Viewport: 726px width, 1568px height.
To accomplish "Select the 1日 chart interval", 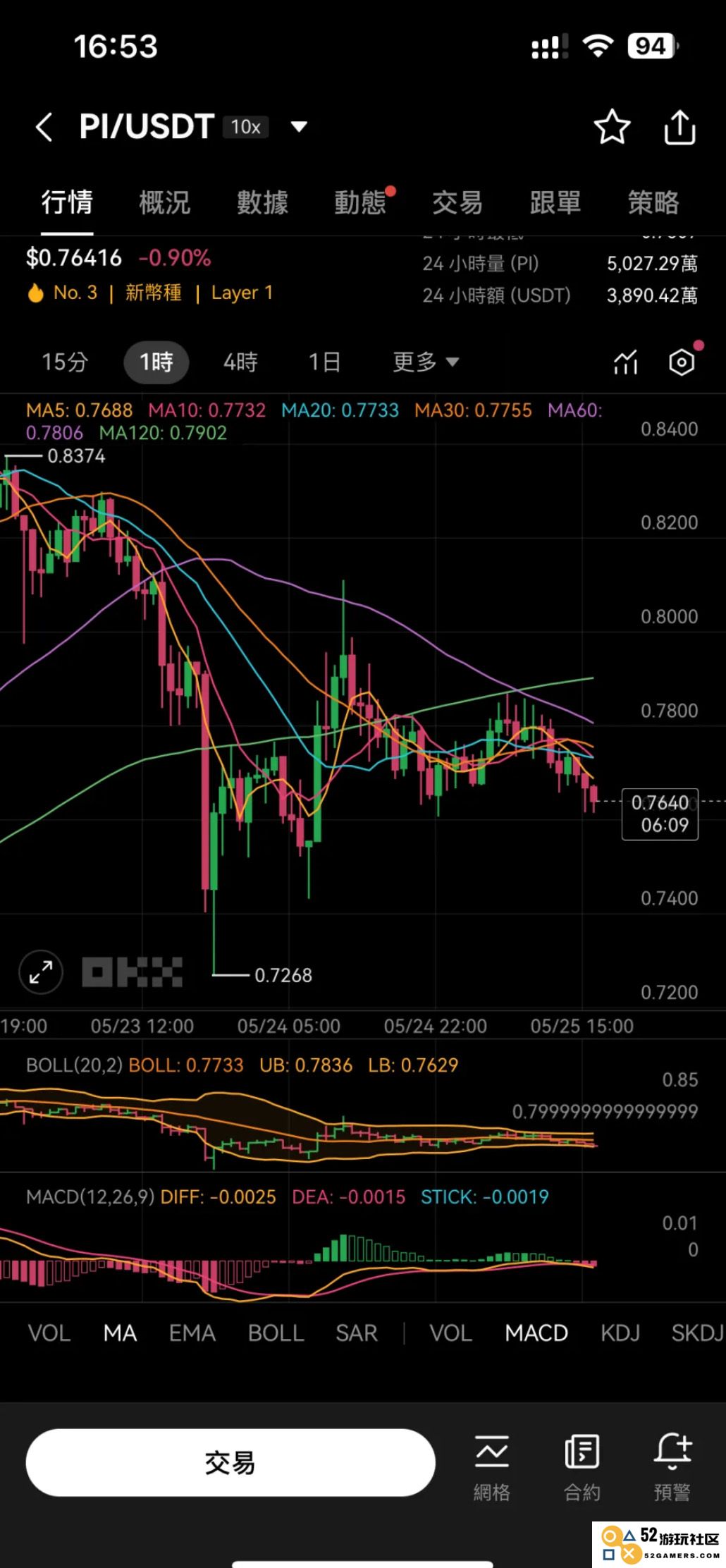I will click(x=324, y=362).
